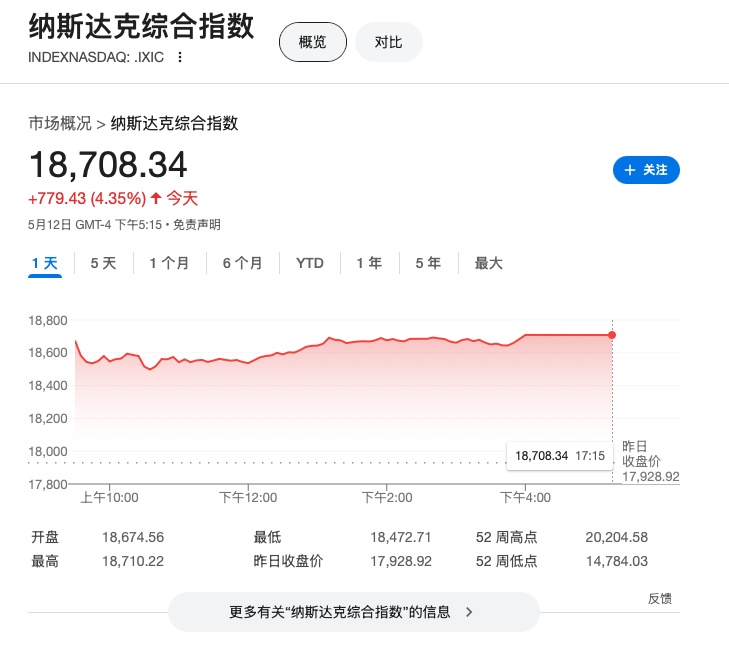Follow the index with 关注 button
The image size is (729, 648).
coord(646,170)
